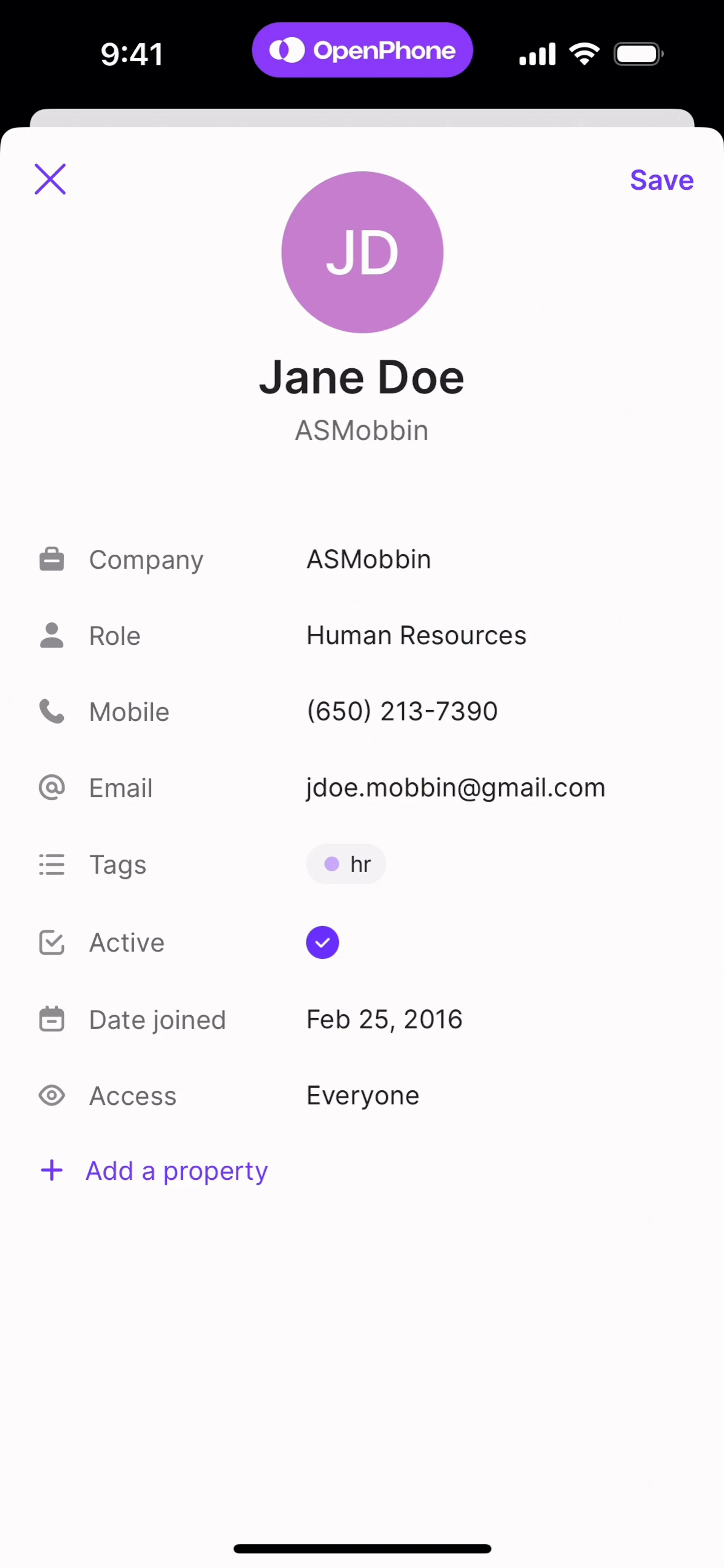Change Access from Everyone
The height and width of the screenshot is (1568, 724).
(x=362, y=1096)
